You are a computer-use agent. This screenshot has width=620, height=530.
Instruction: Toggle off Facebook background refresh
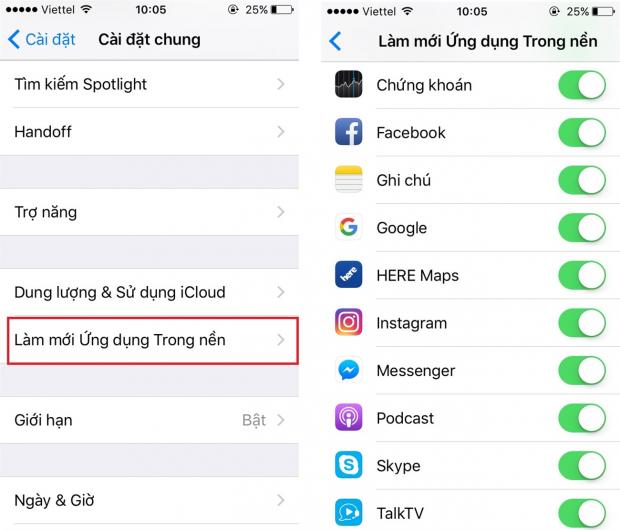(x=581, y=132)
